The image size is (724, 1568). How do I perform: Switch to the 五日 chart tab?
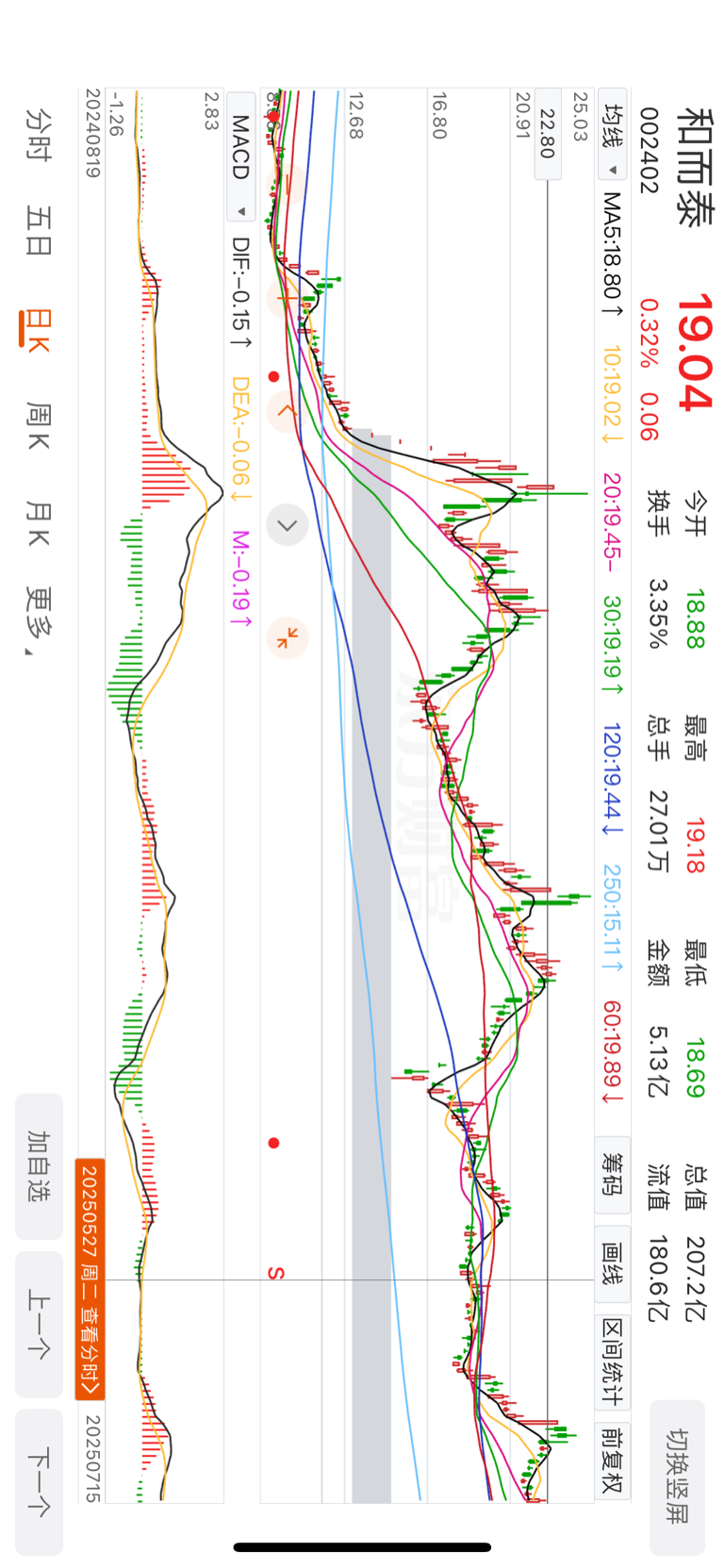[38, 231]
